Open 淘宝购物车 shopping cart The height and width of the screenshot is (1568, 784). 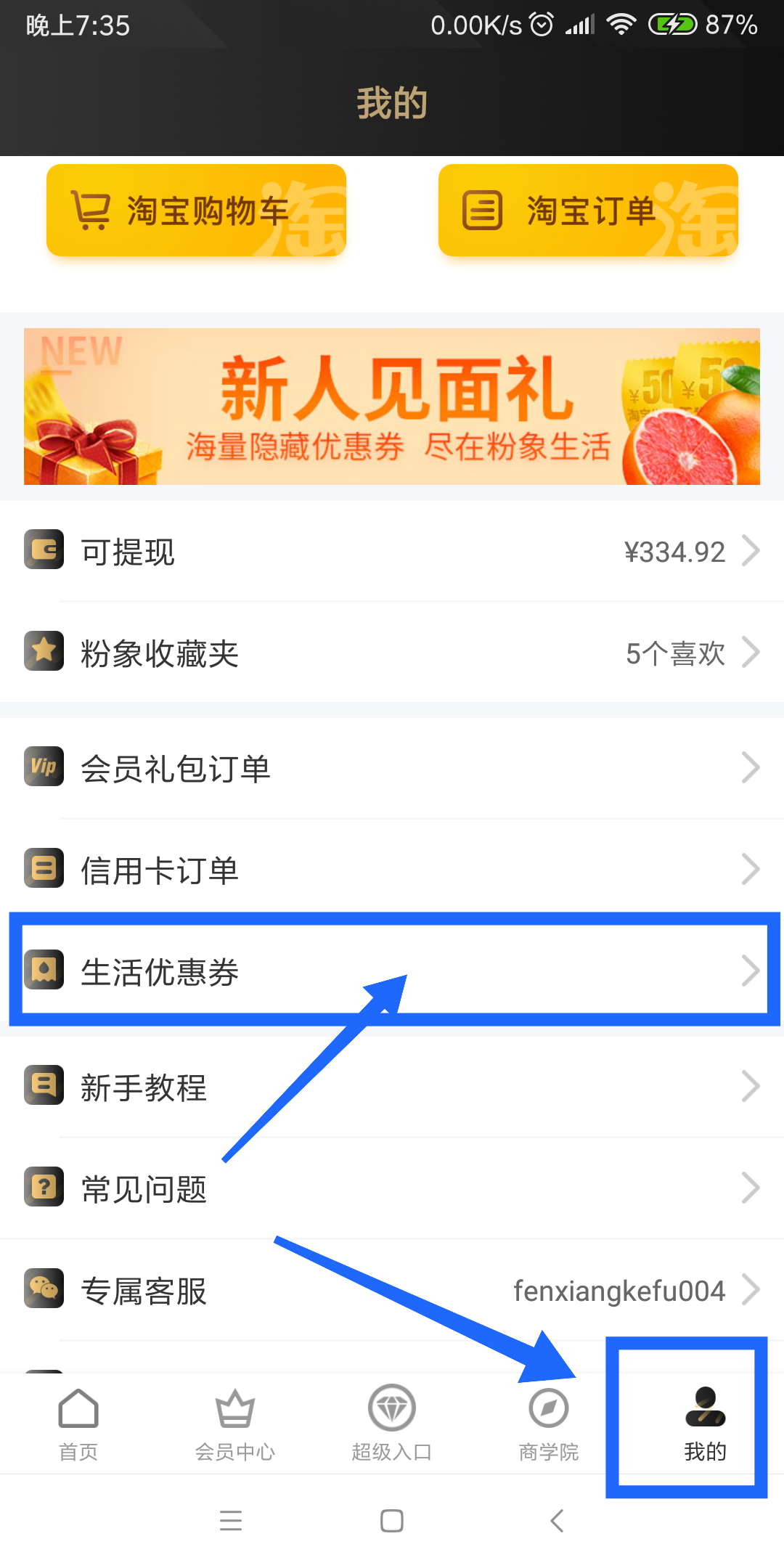pyautogui.click(x=196, y=211)
